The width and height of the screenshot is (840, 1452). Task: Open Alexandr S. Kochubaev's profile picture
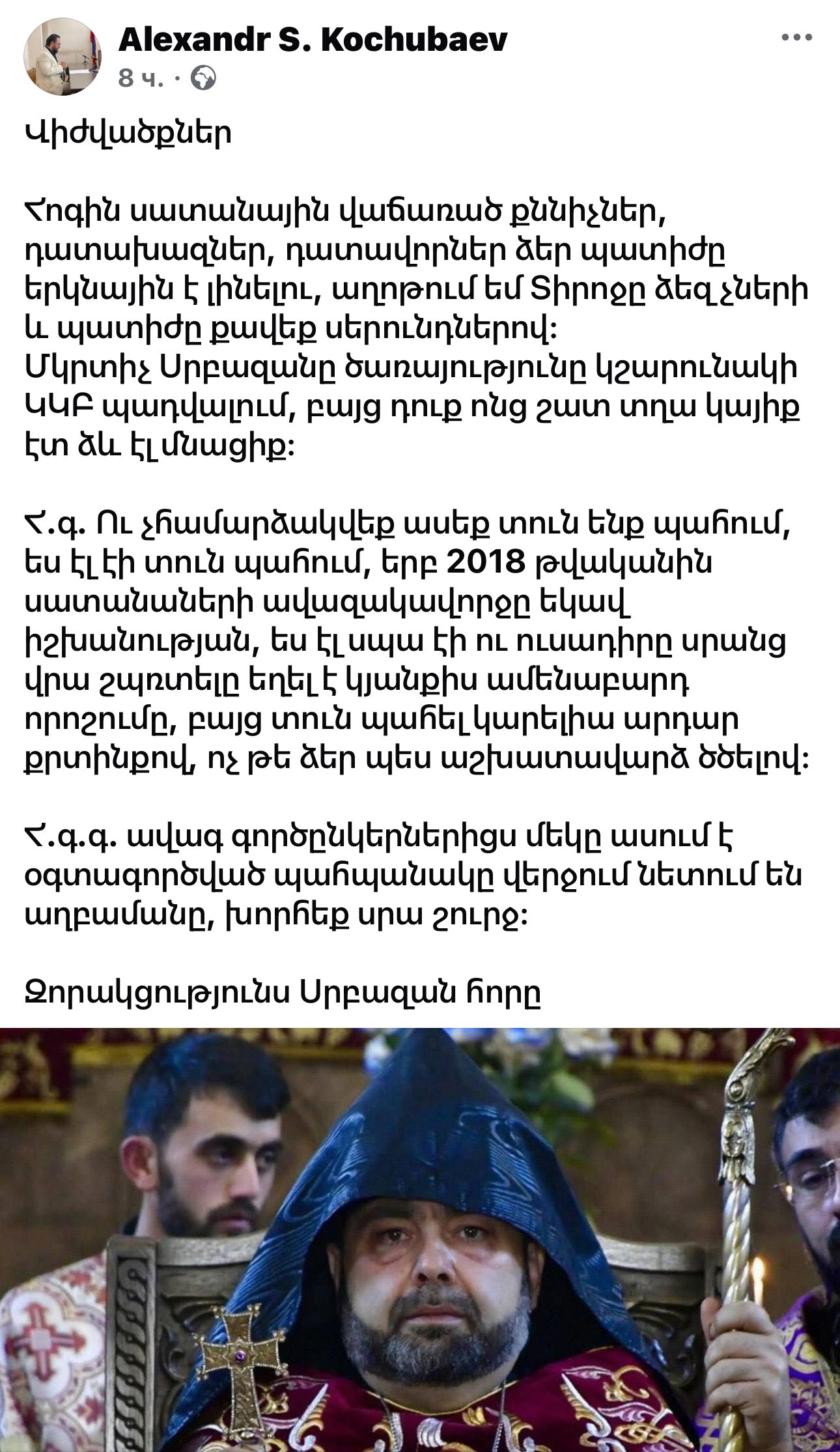tap(63, 57)
